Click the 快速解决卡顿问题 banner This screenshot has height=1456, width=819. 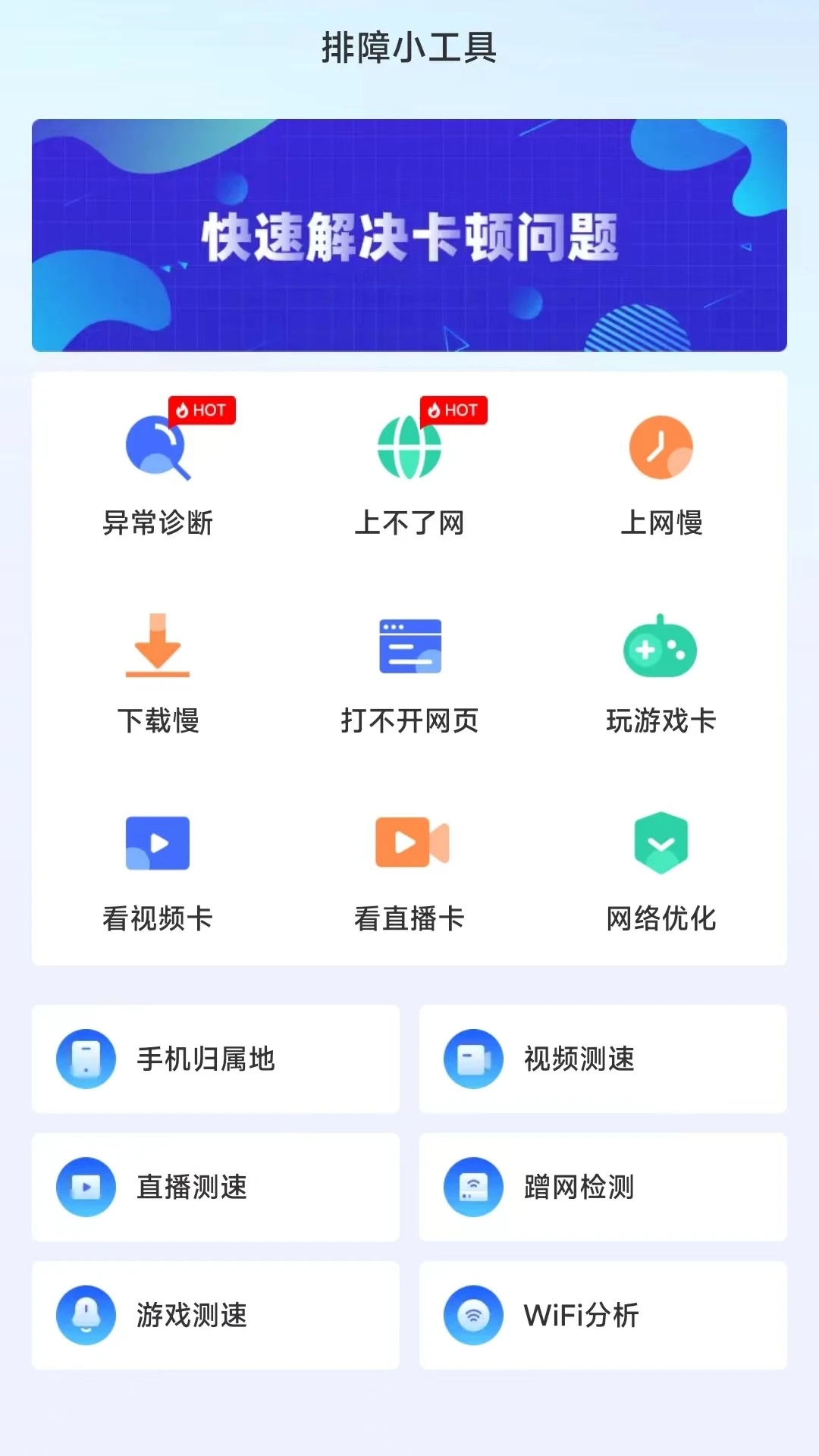tap(409, 235)
